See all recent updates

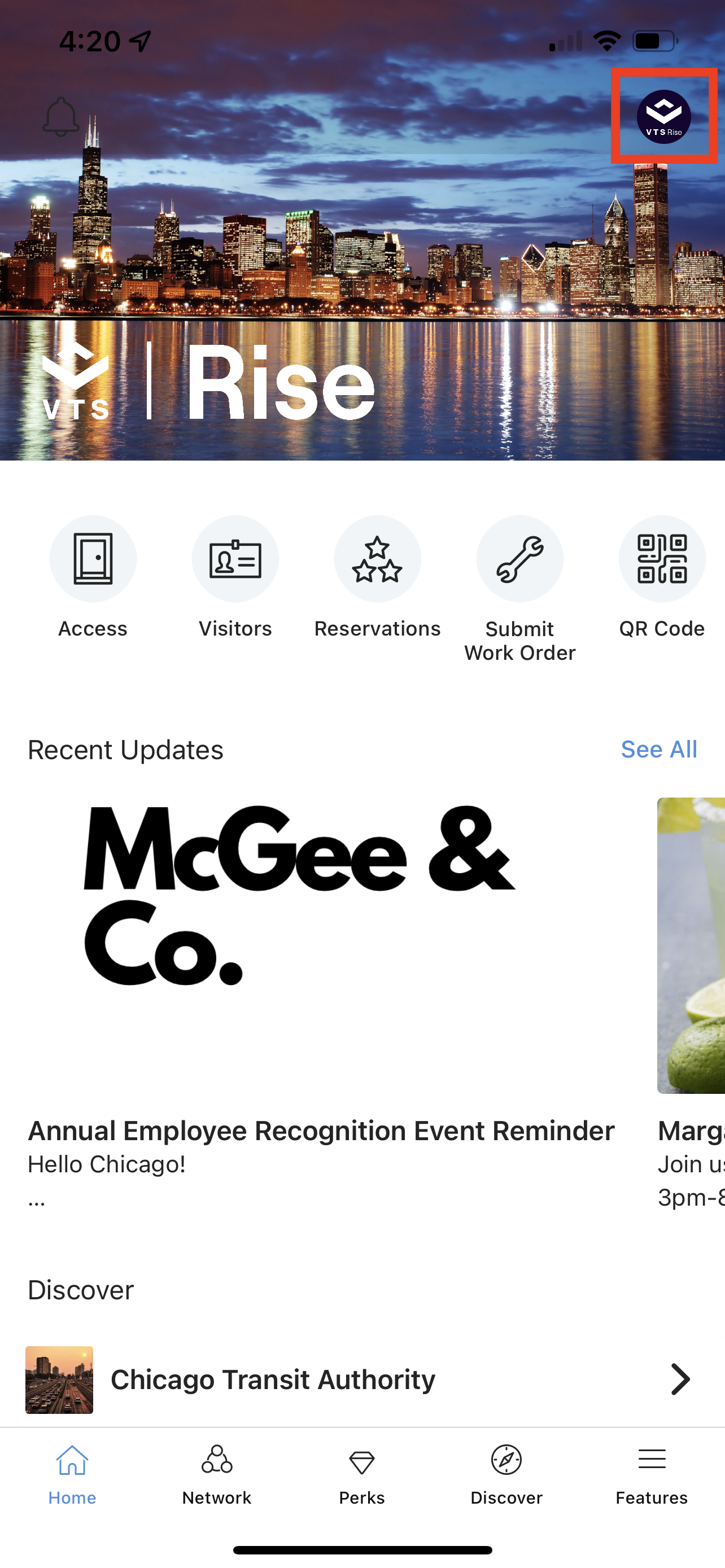pos(658,750)
